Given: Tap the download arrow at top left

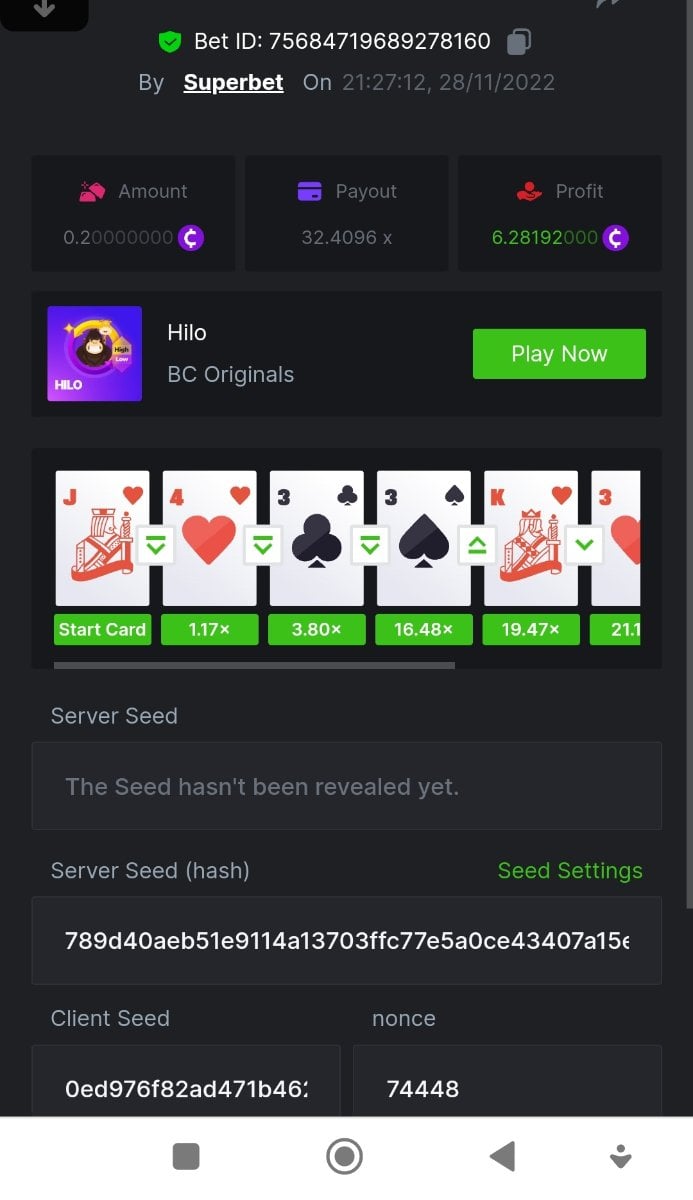Looking at the screenshot, I should click(44, 10).
